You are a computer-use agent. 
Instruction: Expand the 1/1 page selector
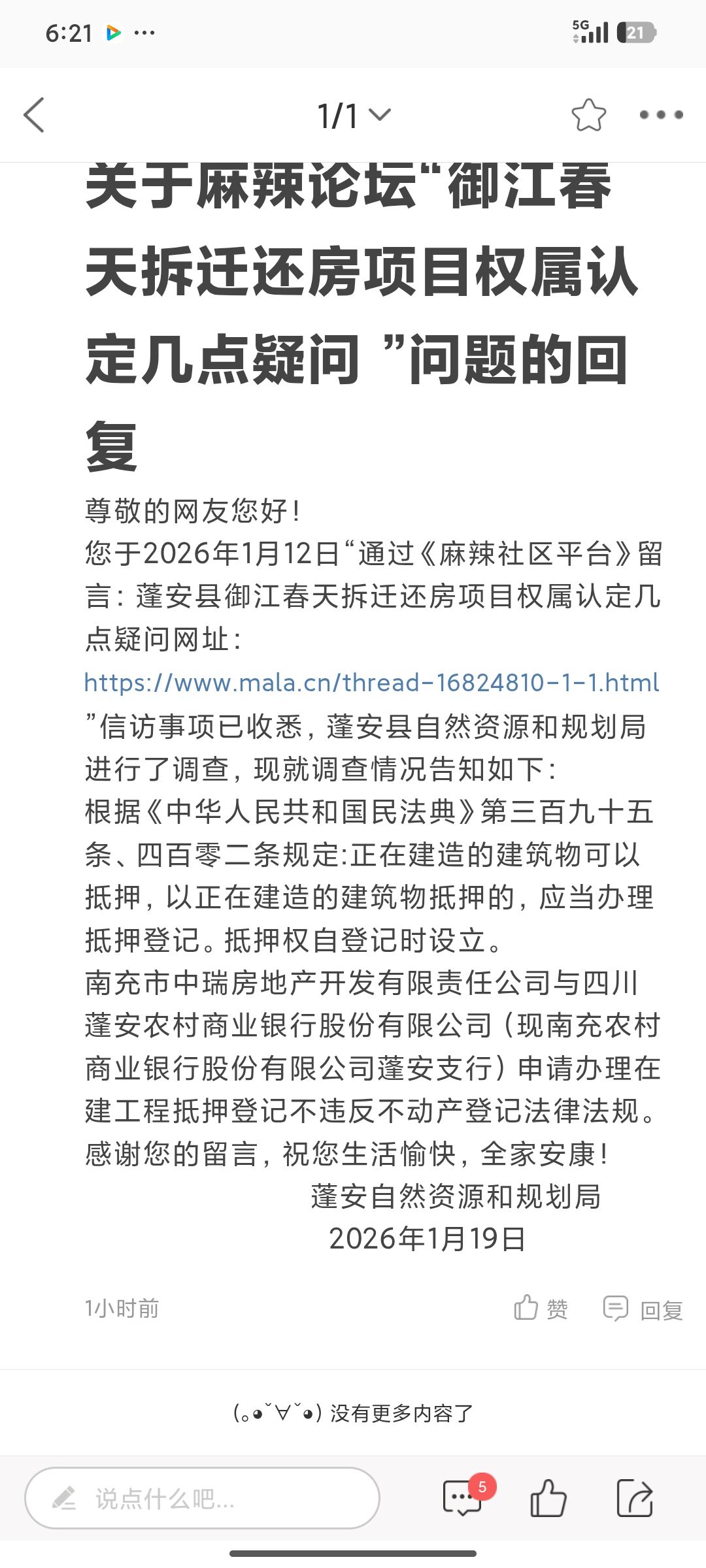tap(354, 116)
